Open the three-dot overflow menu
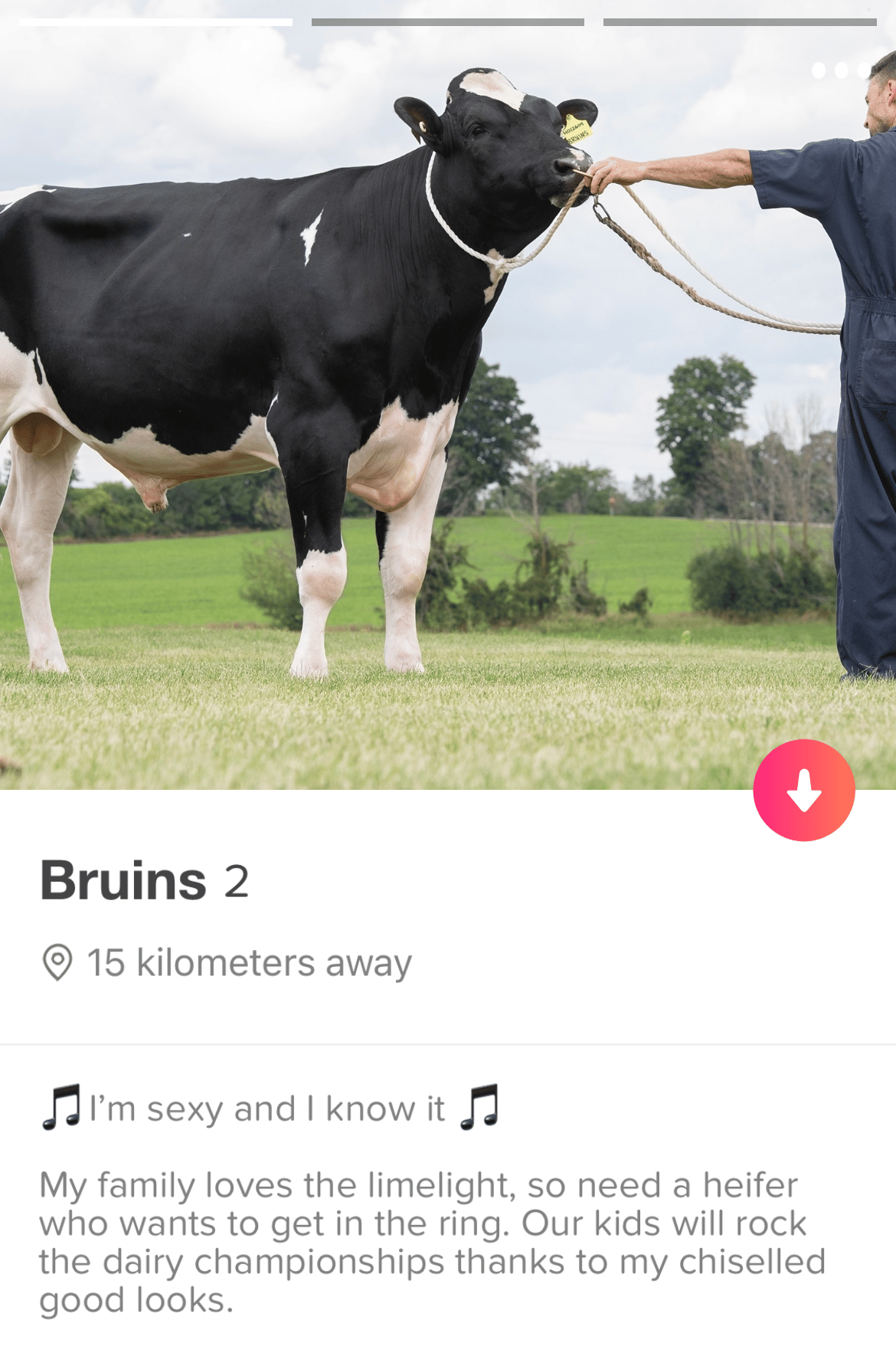This screenshot has width=896, height=1356. (841, 70)
